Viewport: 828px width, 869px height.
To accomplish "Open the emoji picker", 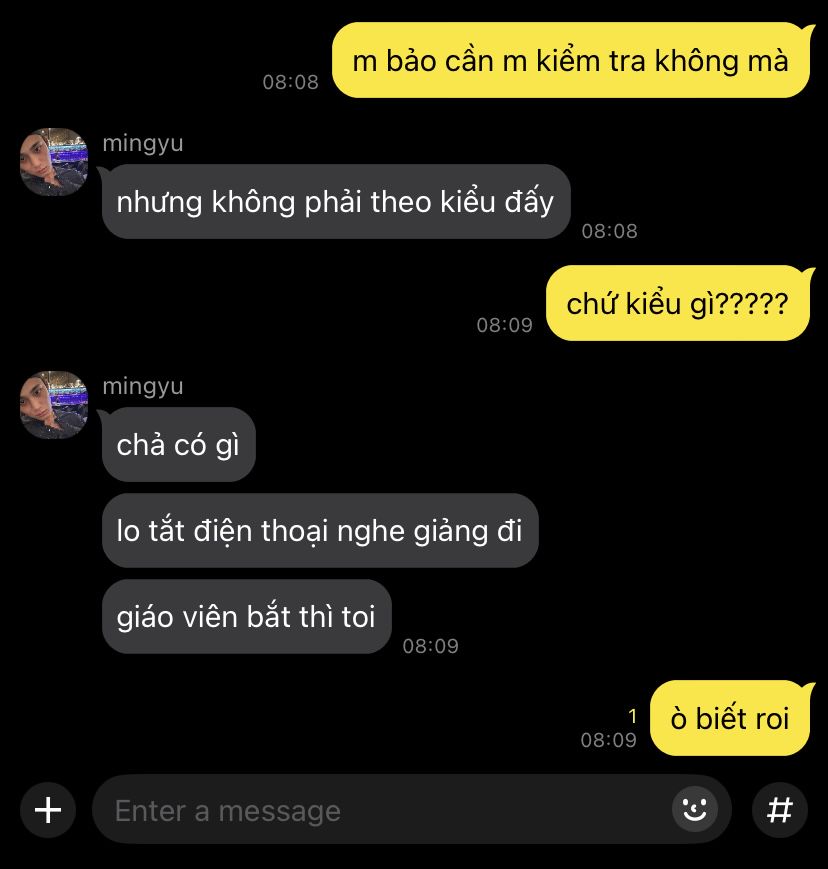I will 694,809.
